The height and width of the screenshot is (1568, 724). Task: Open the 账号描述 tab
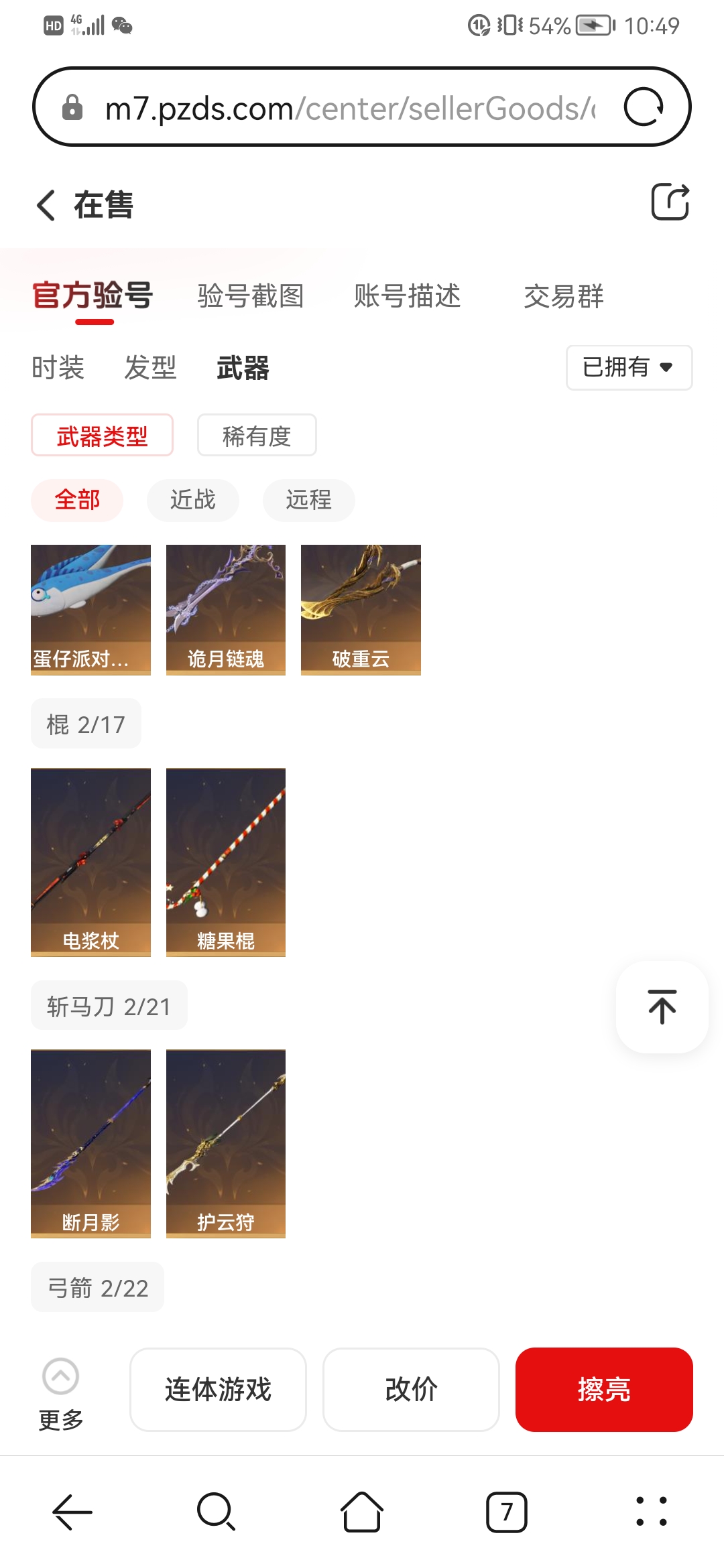[408, 296]
